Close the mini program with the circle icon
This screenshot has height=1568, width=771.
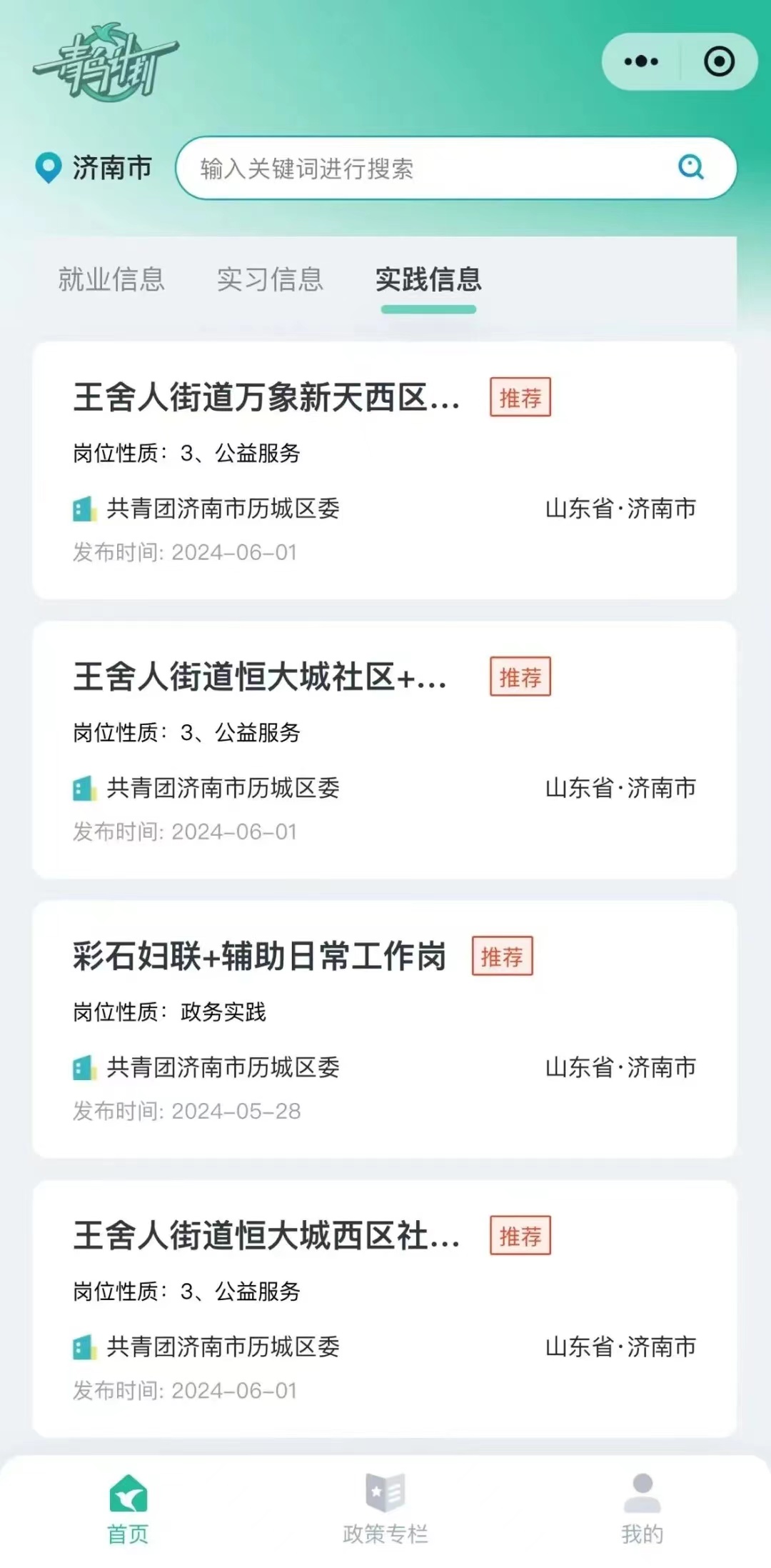point(719,61)
